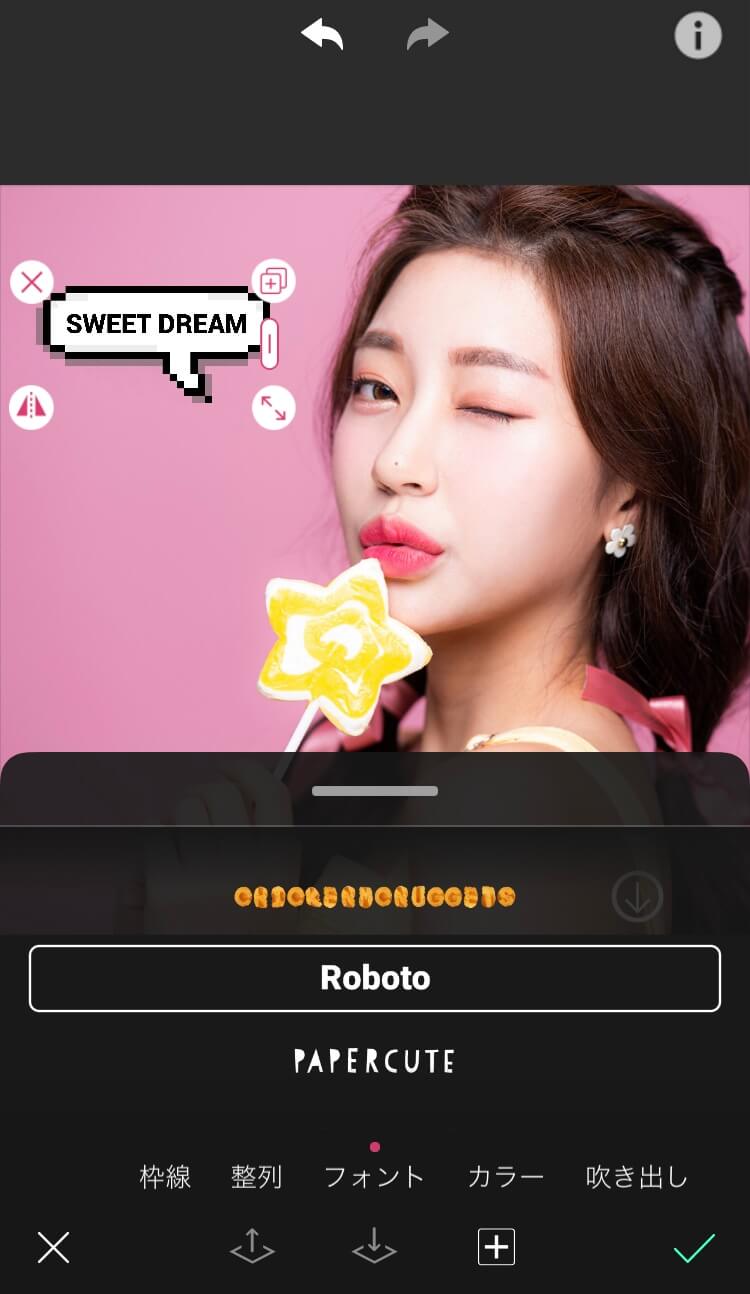Select the フォント tab
Screen dimensions: 750x1294
point(375,1177)
